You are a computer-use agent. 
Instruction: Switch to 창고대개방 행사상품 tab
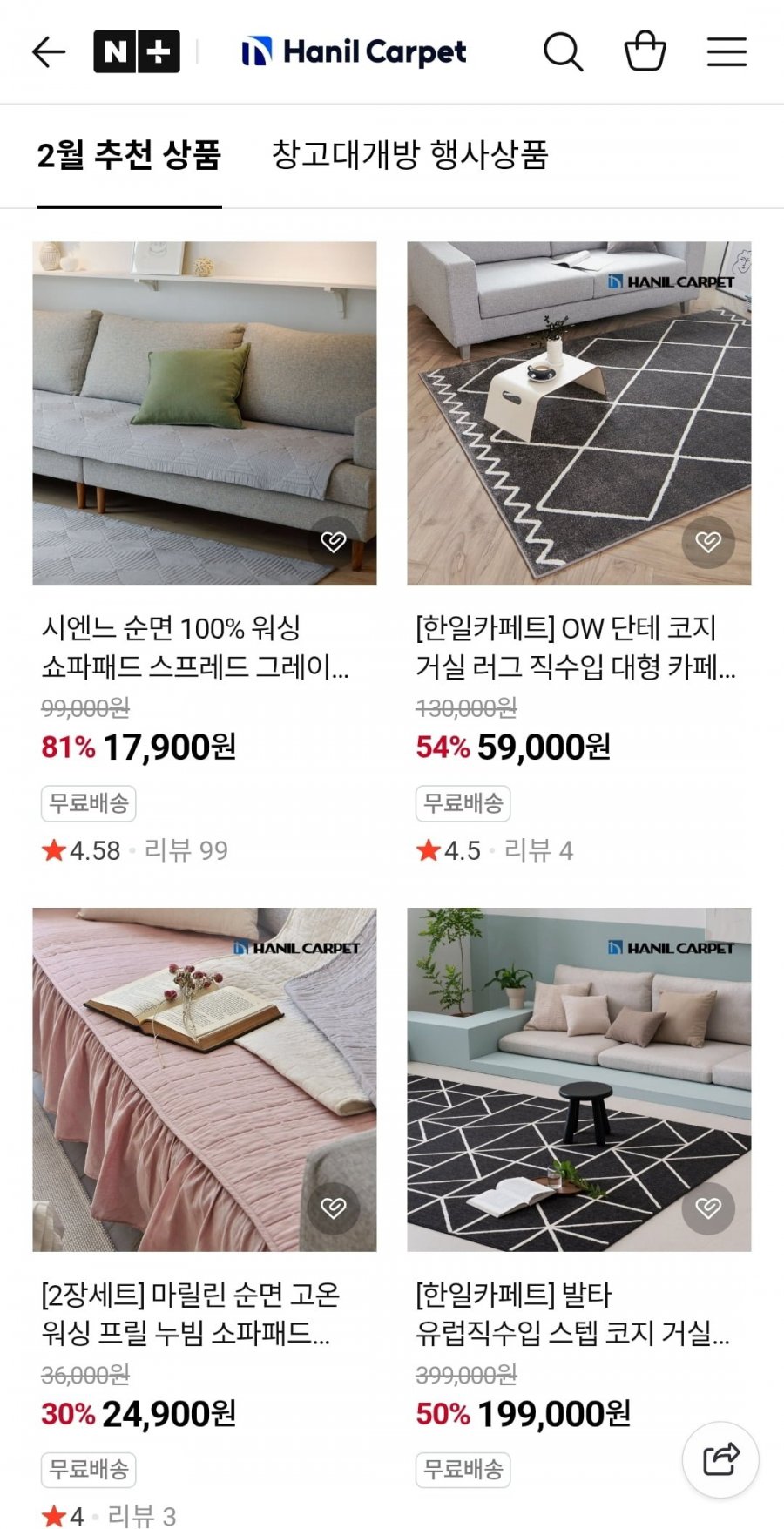click(409, 156)
